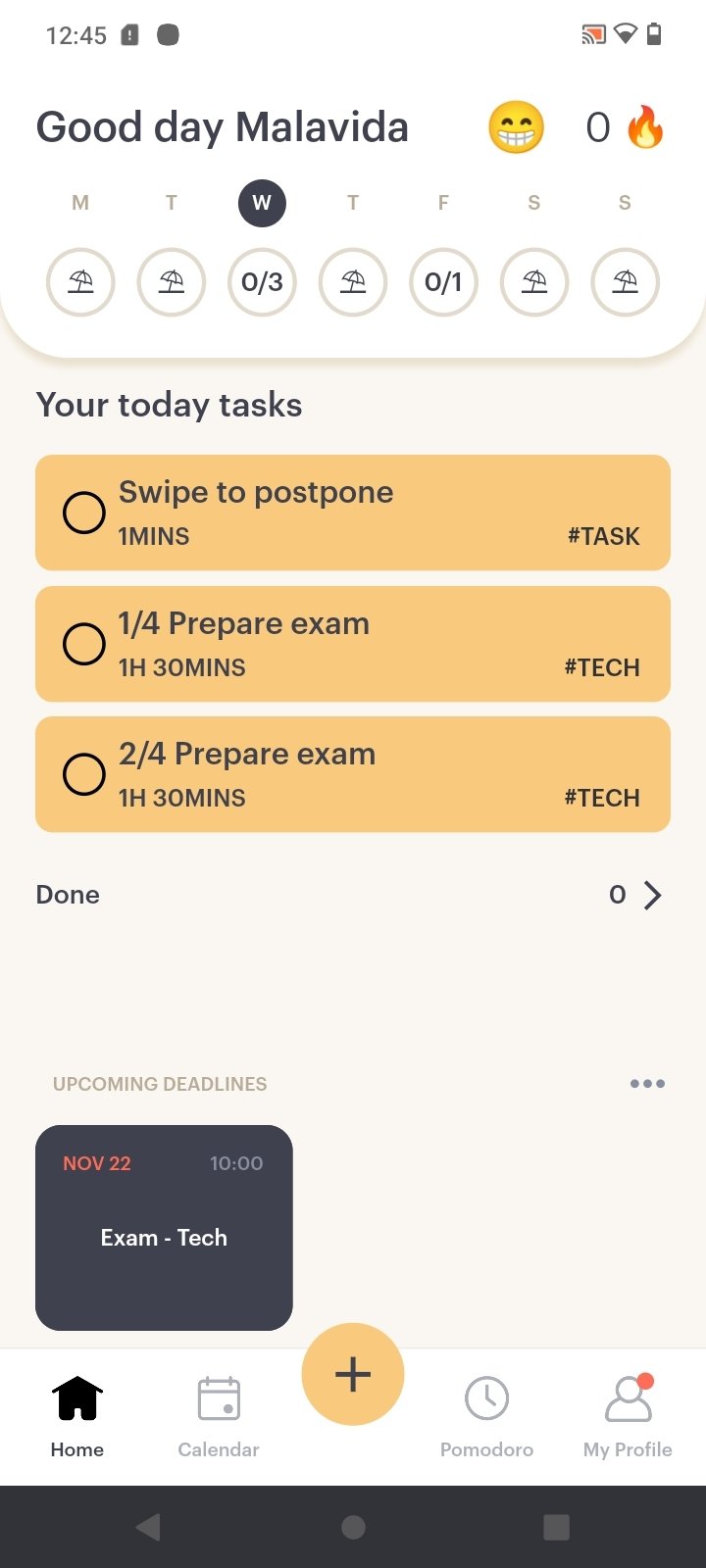Select Friday's 0/1 day circle

[443, 282]
